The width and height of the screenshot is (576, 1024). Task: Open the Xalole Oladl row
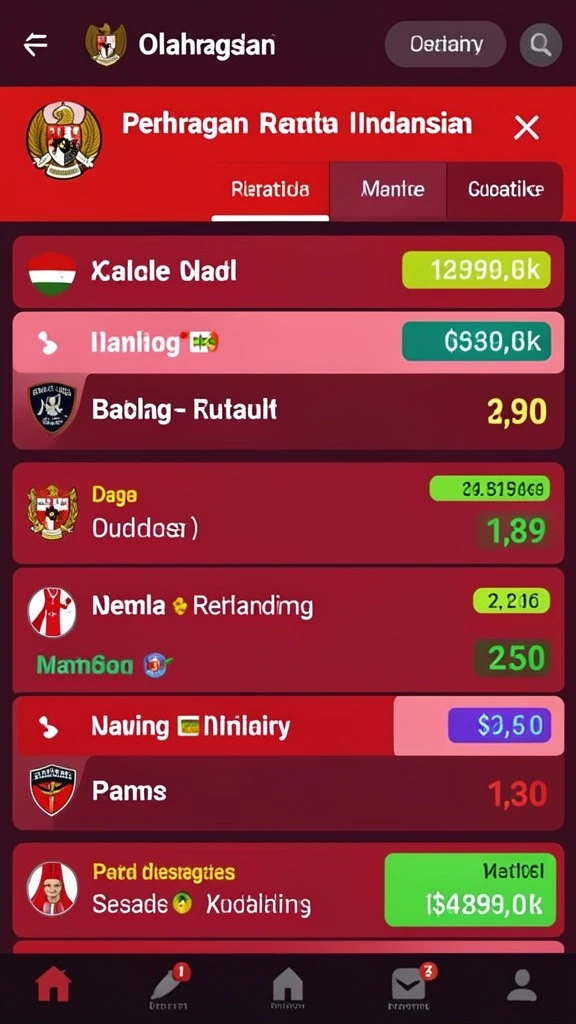[x=288, y=271]
